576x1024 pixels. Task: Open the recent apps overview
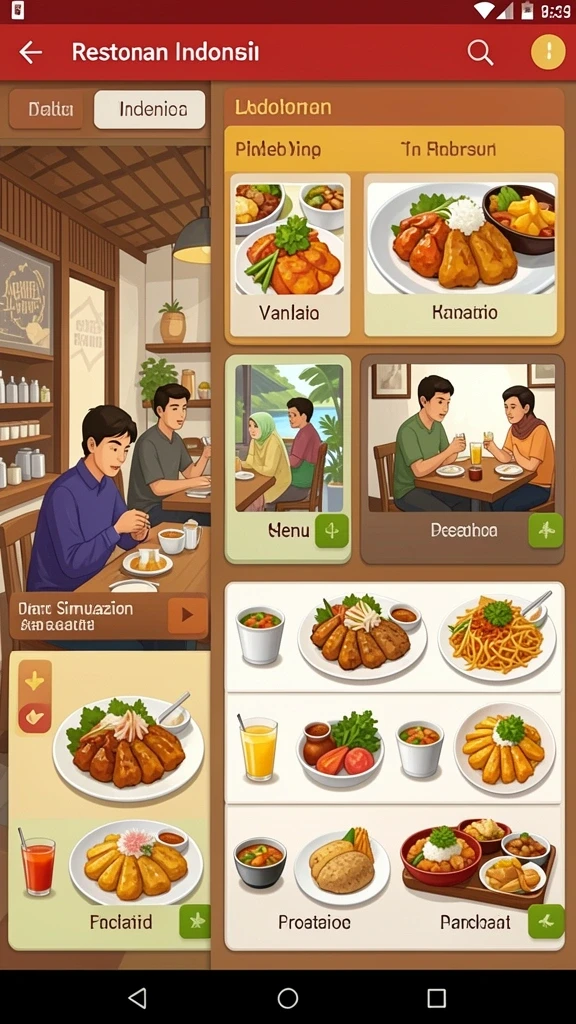436,998
